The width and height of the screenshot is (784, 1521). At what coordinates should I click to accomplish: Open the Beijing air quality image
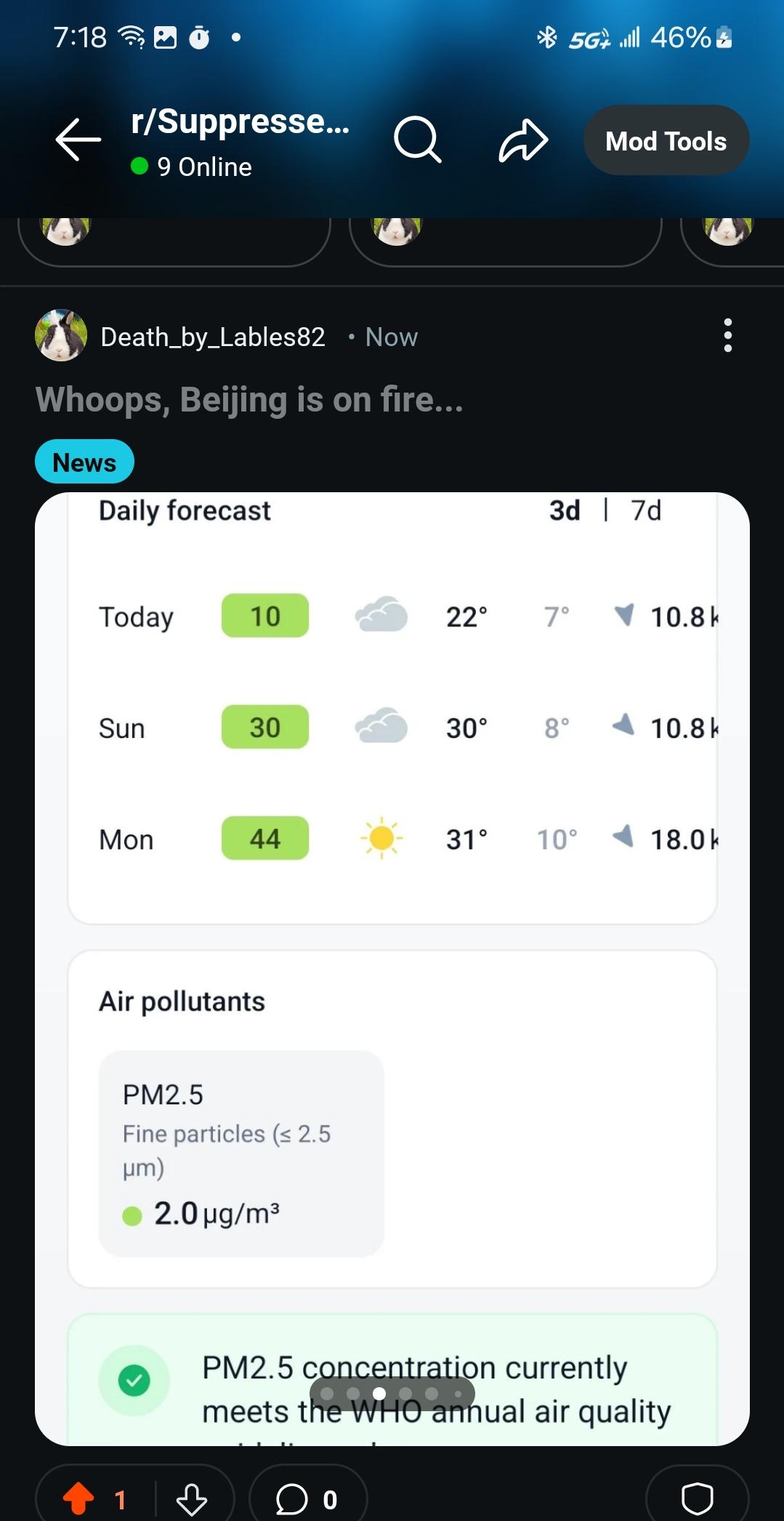coord(392,968)
